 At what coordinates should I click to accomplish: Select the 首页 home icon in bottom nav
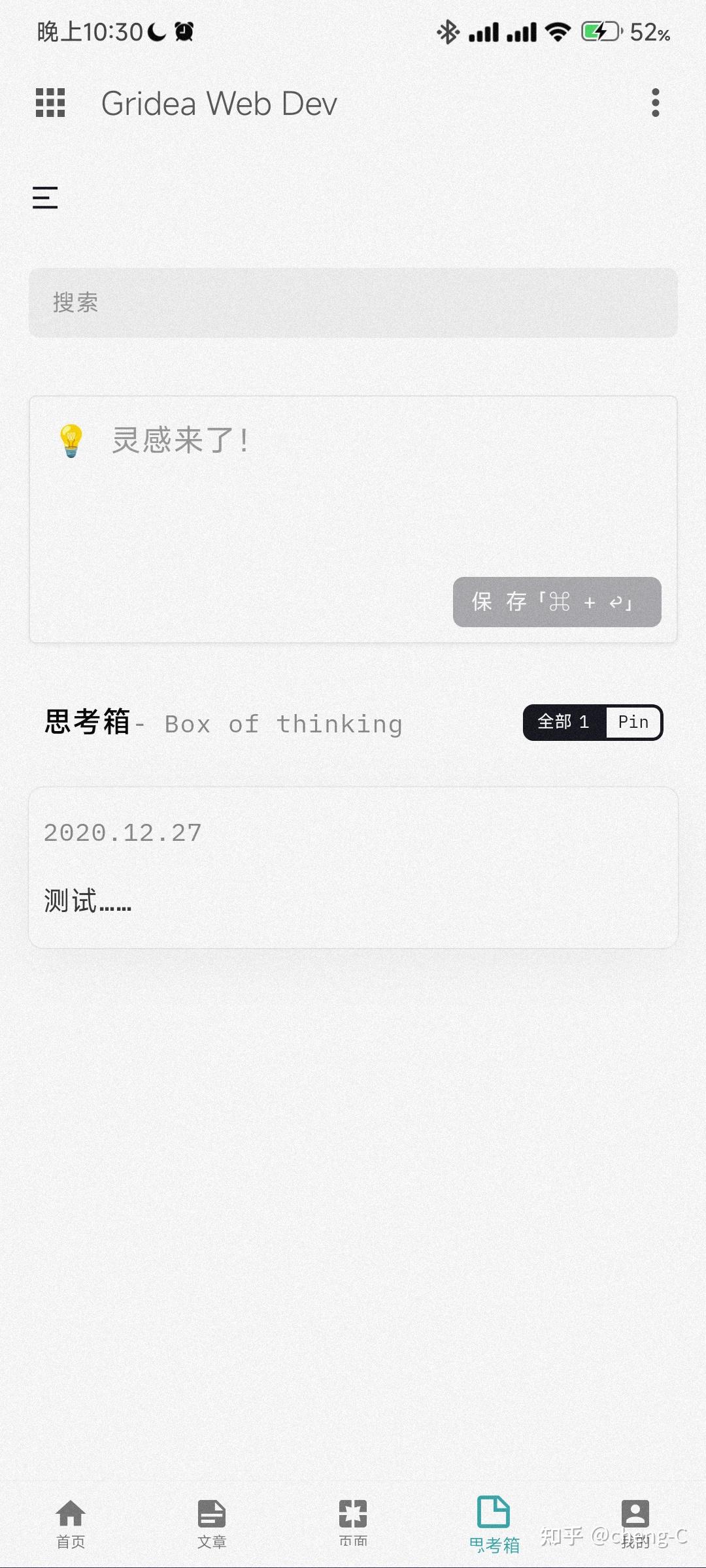[x=72, y=1516]
